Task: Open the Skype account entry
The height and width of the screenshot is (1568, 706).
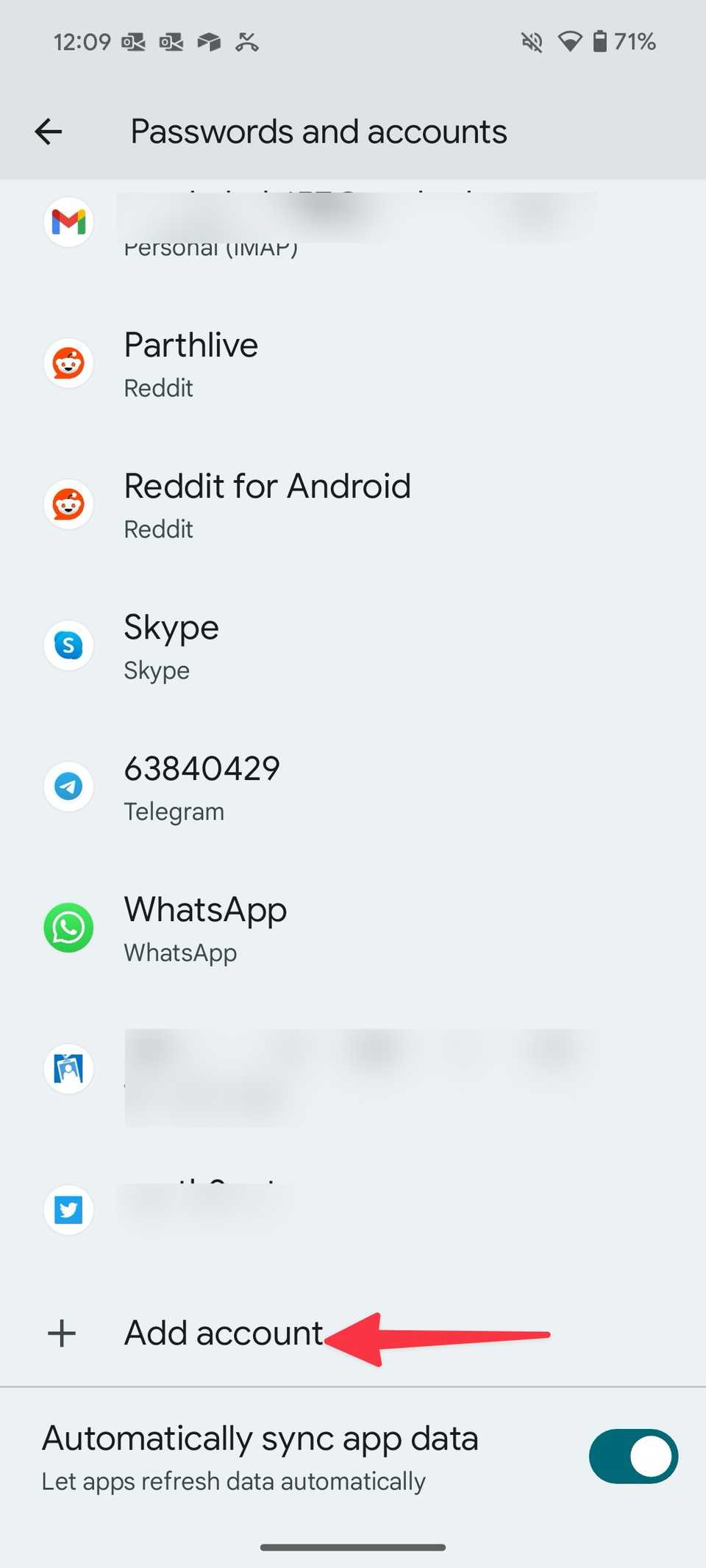Action: (x=353, y=646)
